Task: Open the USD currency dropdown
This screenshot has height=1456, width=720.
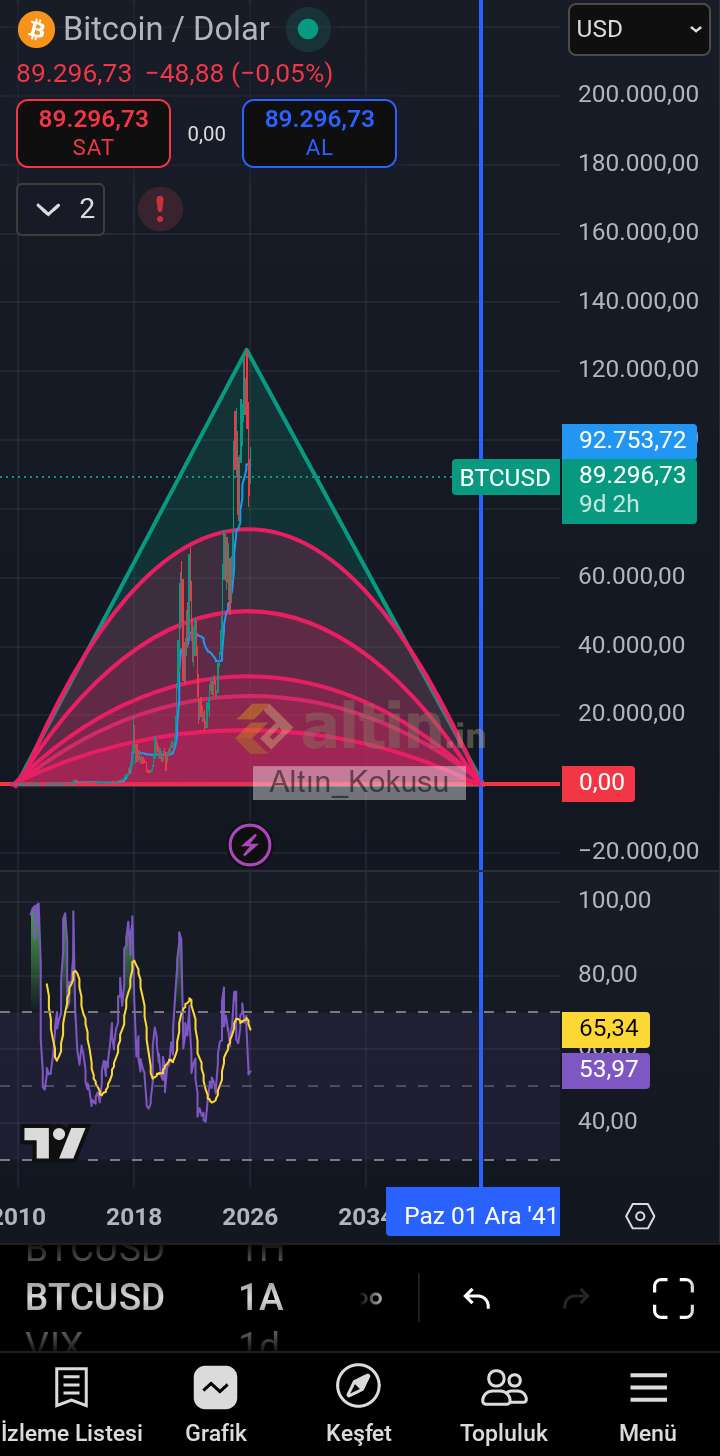Action: click(639, 29)
